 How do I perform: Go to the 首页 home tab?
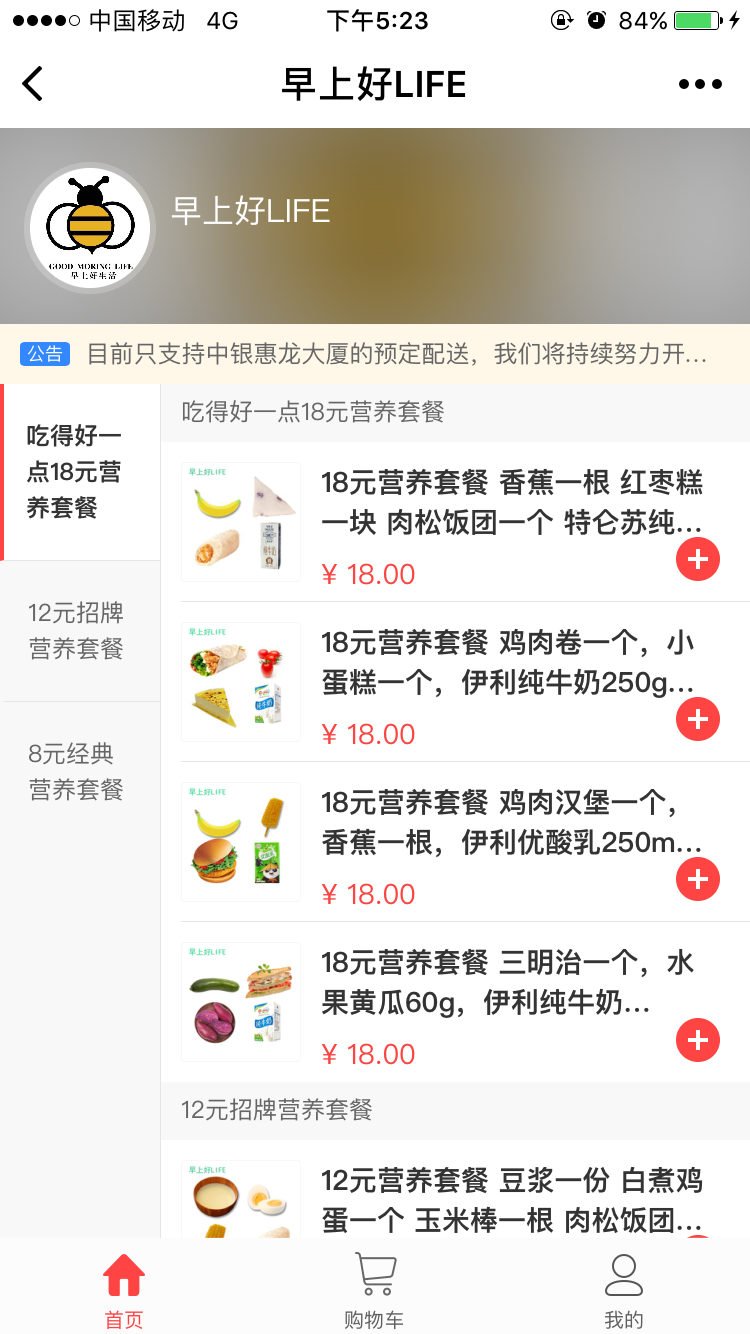[x=124, y=1290]
